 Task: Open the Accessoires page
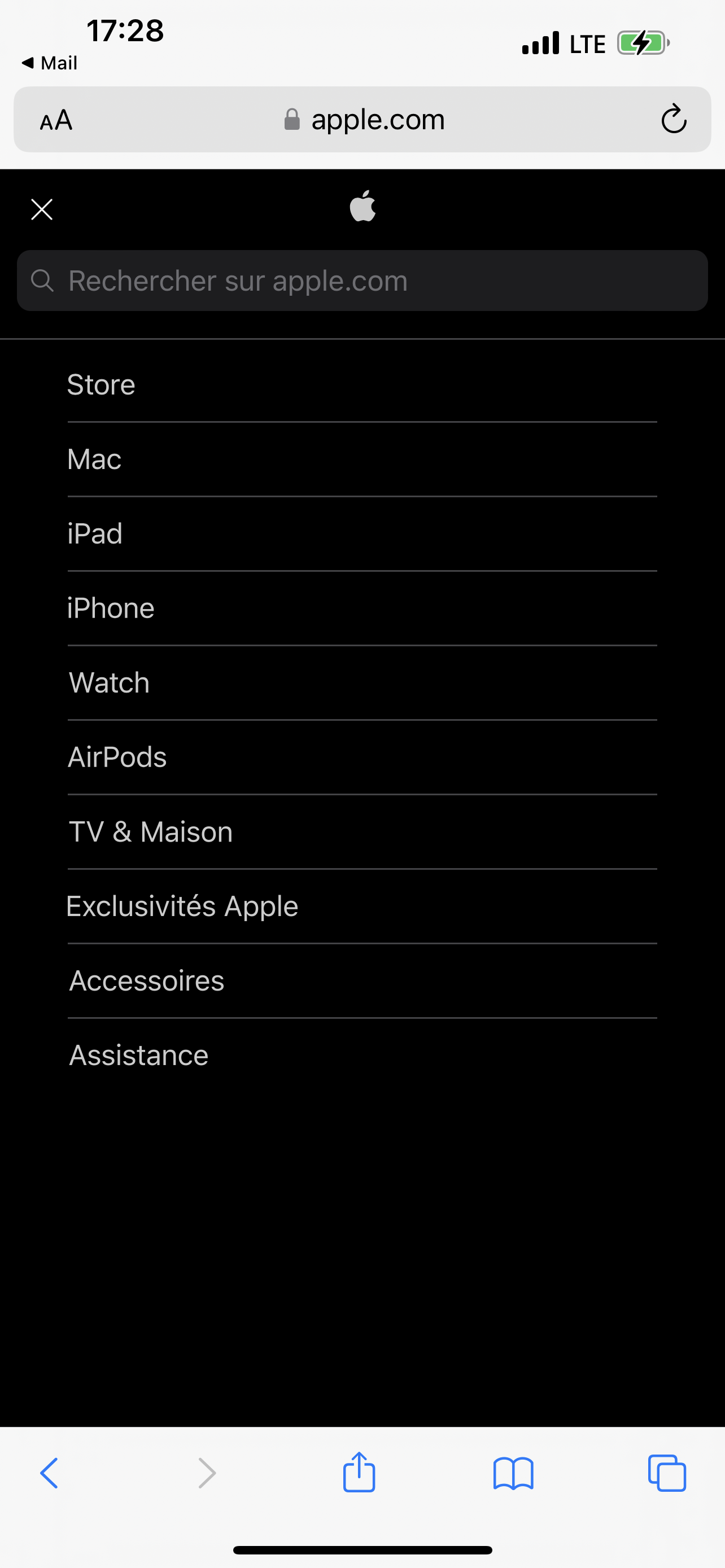147,980
